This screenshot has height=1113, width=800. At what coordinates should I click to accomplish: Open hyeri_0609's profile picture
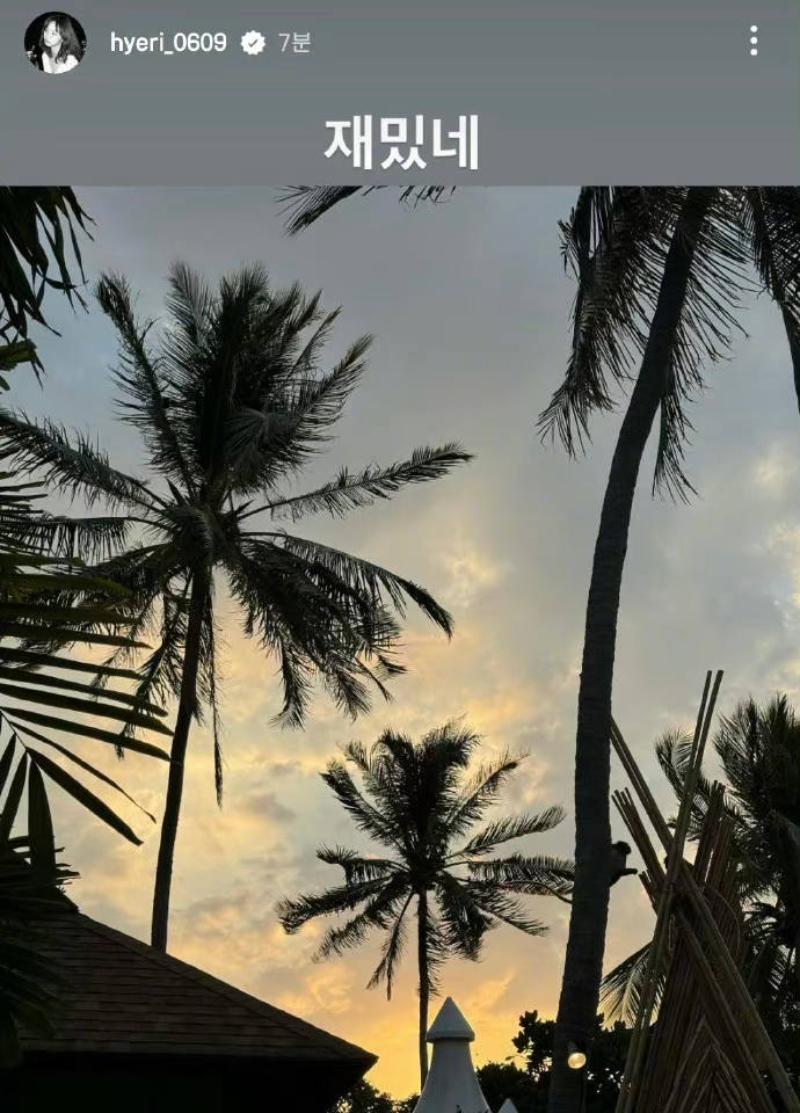coord(55,43)
